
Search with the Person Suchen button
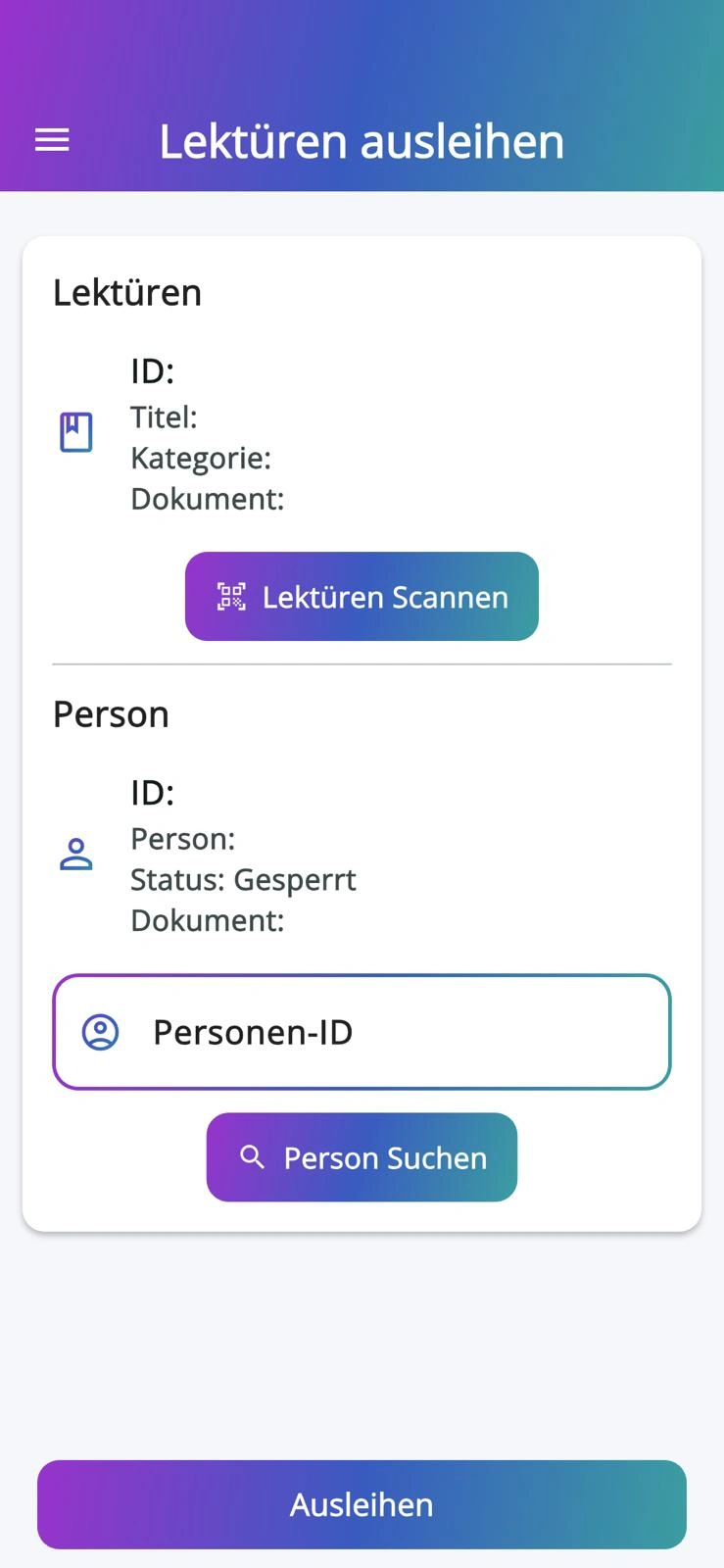(x=362, y=1157)
